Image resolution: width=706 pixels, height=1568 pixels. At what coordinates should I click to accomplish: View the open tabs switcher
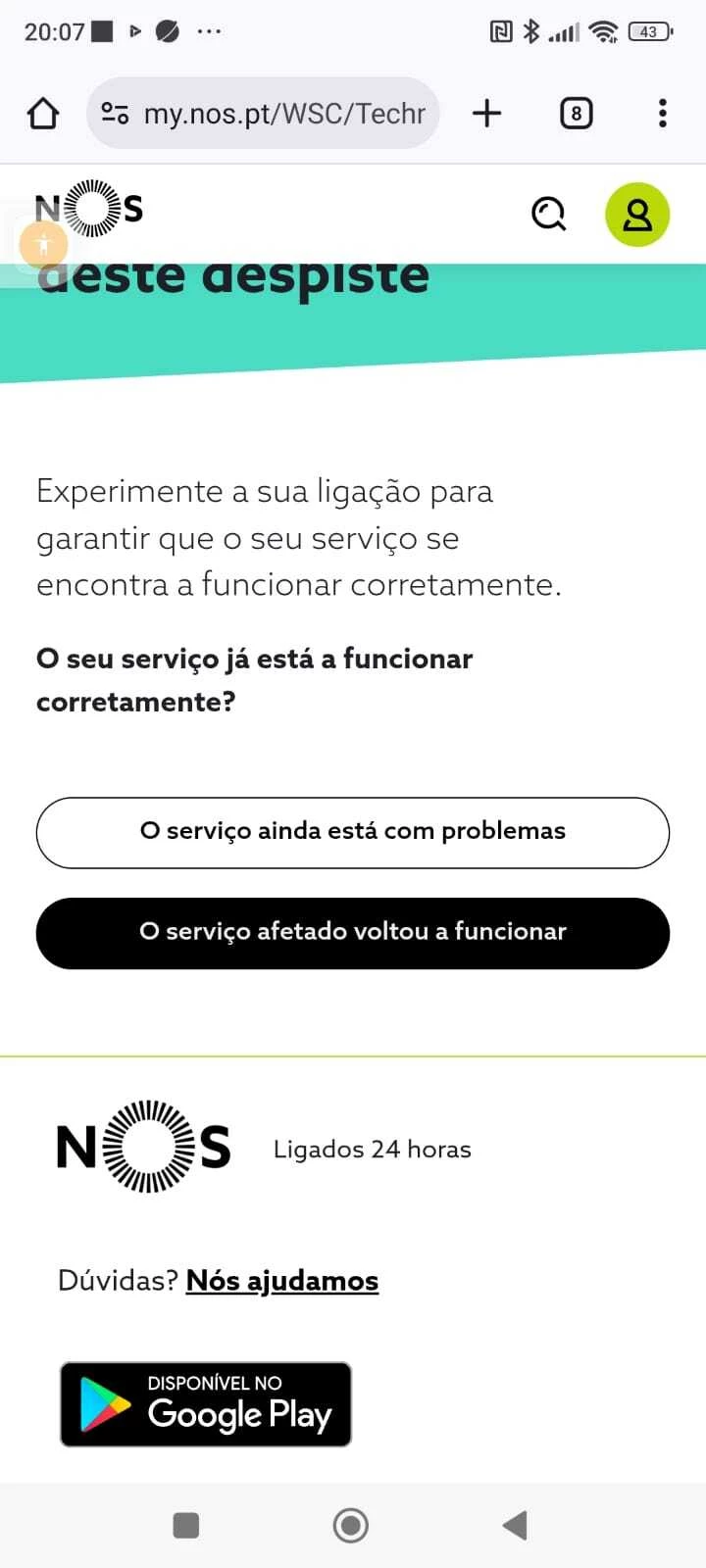576,114
